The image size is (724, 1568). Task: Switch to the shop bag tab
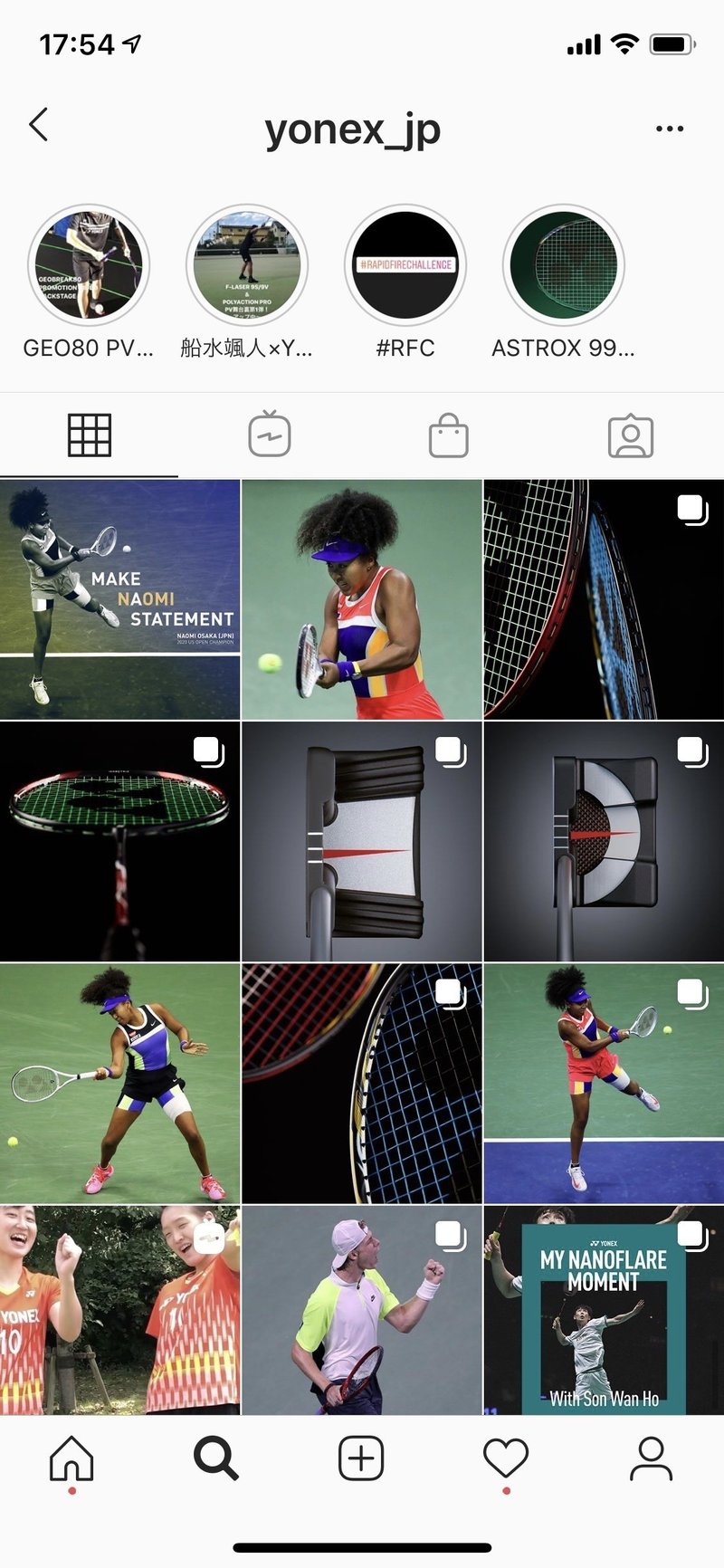click(x=449, y=435)
